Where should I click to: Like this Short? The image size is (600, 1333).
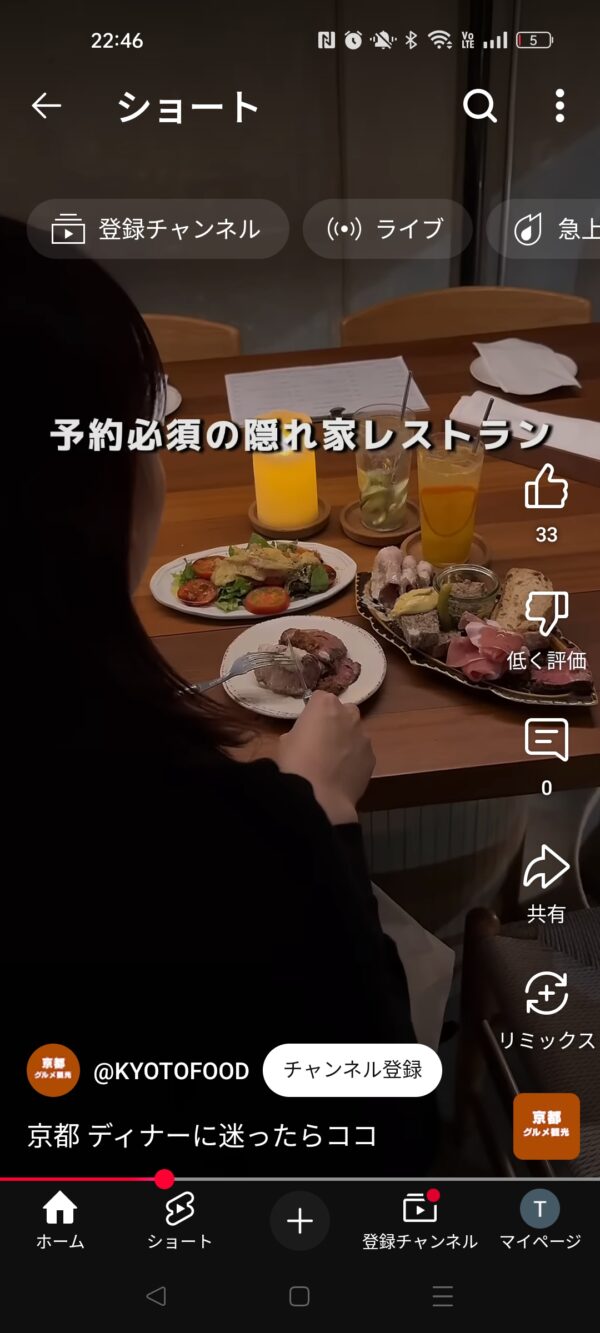[x=546, y=487]
